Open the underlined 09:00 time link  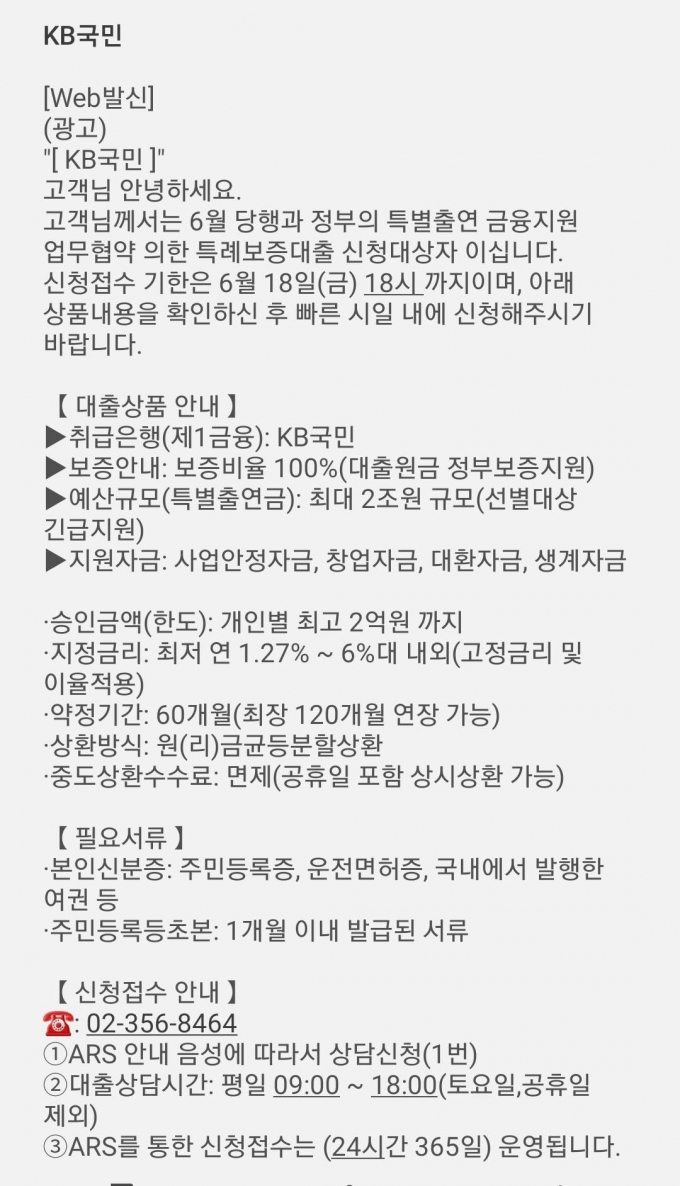click(307, 1085)
